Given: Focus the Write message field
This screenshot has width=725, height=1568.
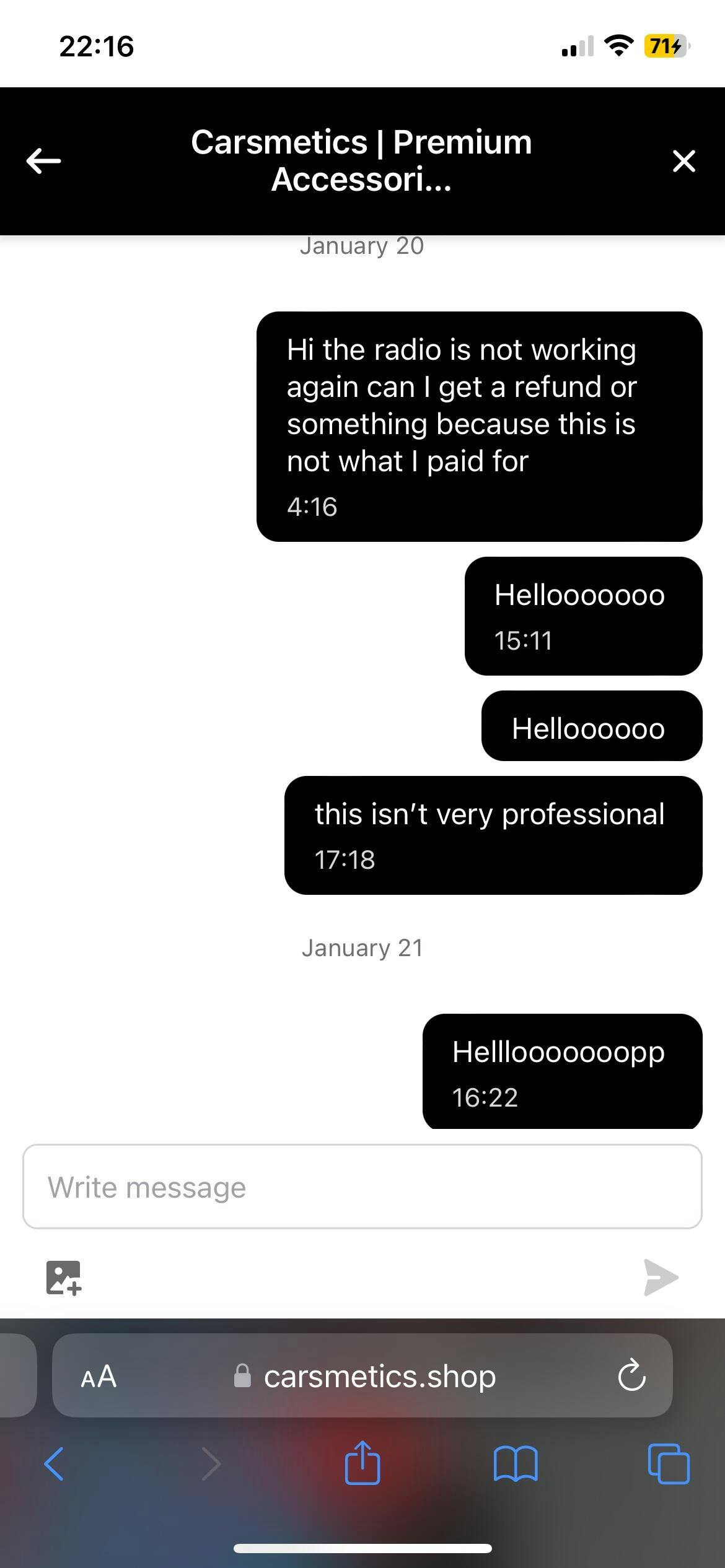Looking at the screenshot, I should point(362,1187).
